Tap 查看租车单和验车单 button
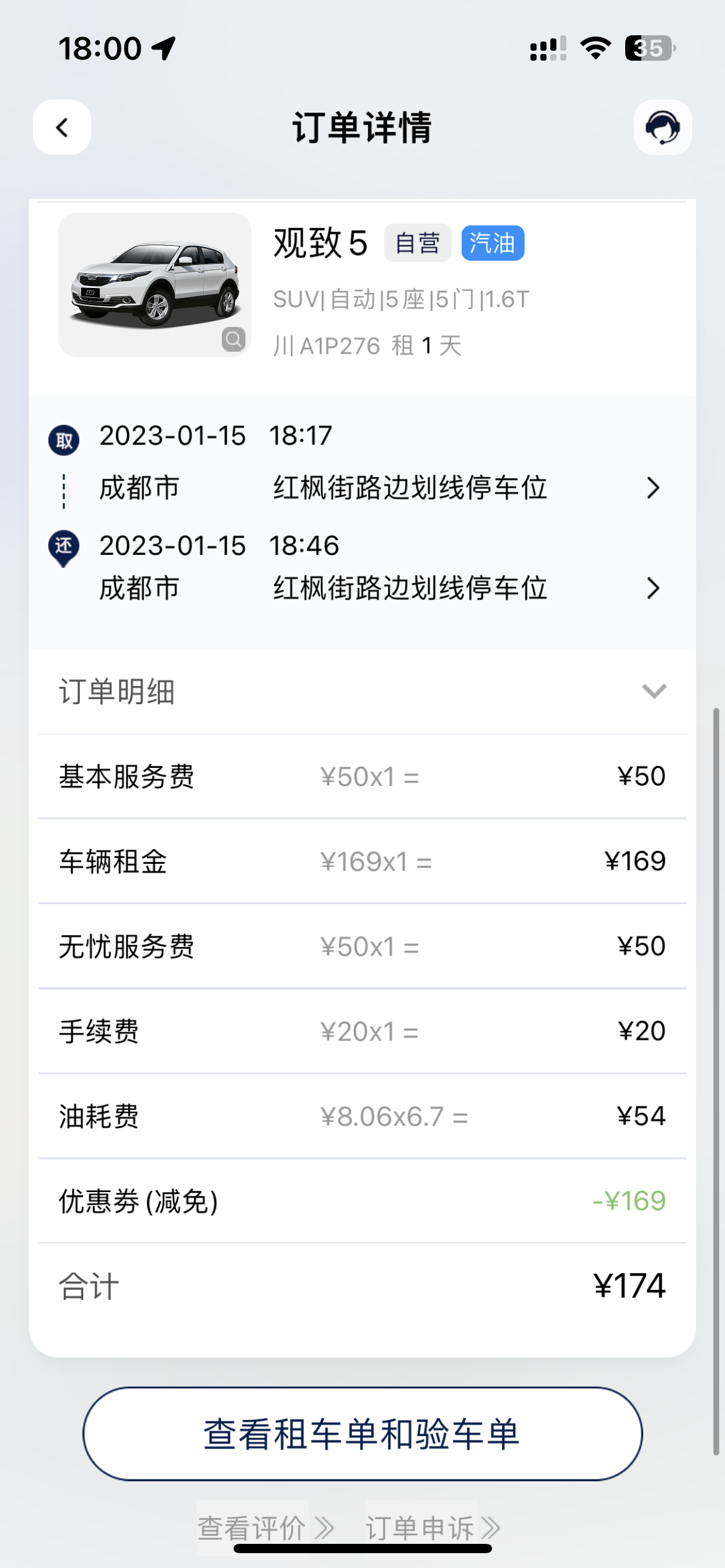725x1568 pixels. 362,1434
